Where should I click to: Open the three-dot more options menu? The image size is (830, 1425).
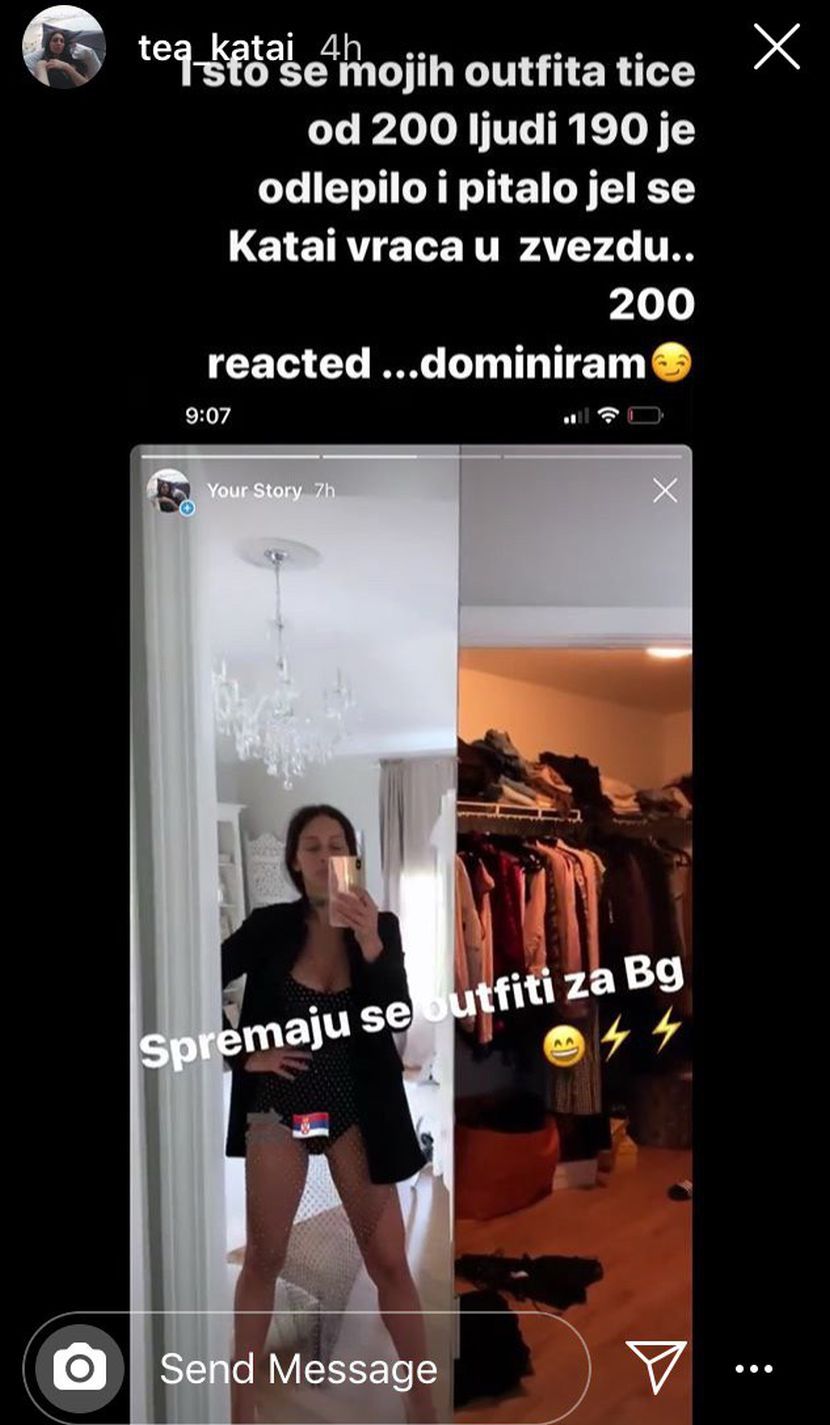[x=755, y=1369]
